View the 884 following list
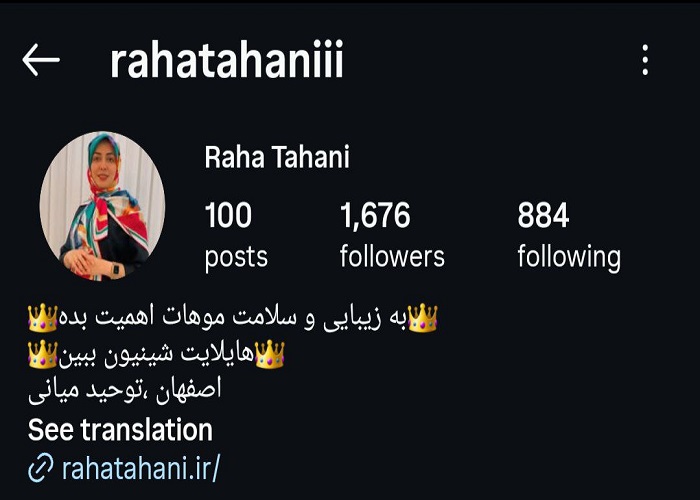 pyautogui.click(x=568, y=235)
